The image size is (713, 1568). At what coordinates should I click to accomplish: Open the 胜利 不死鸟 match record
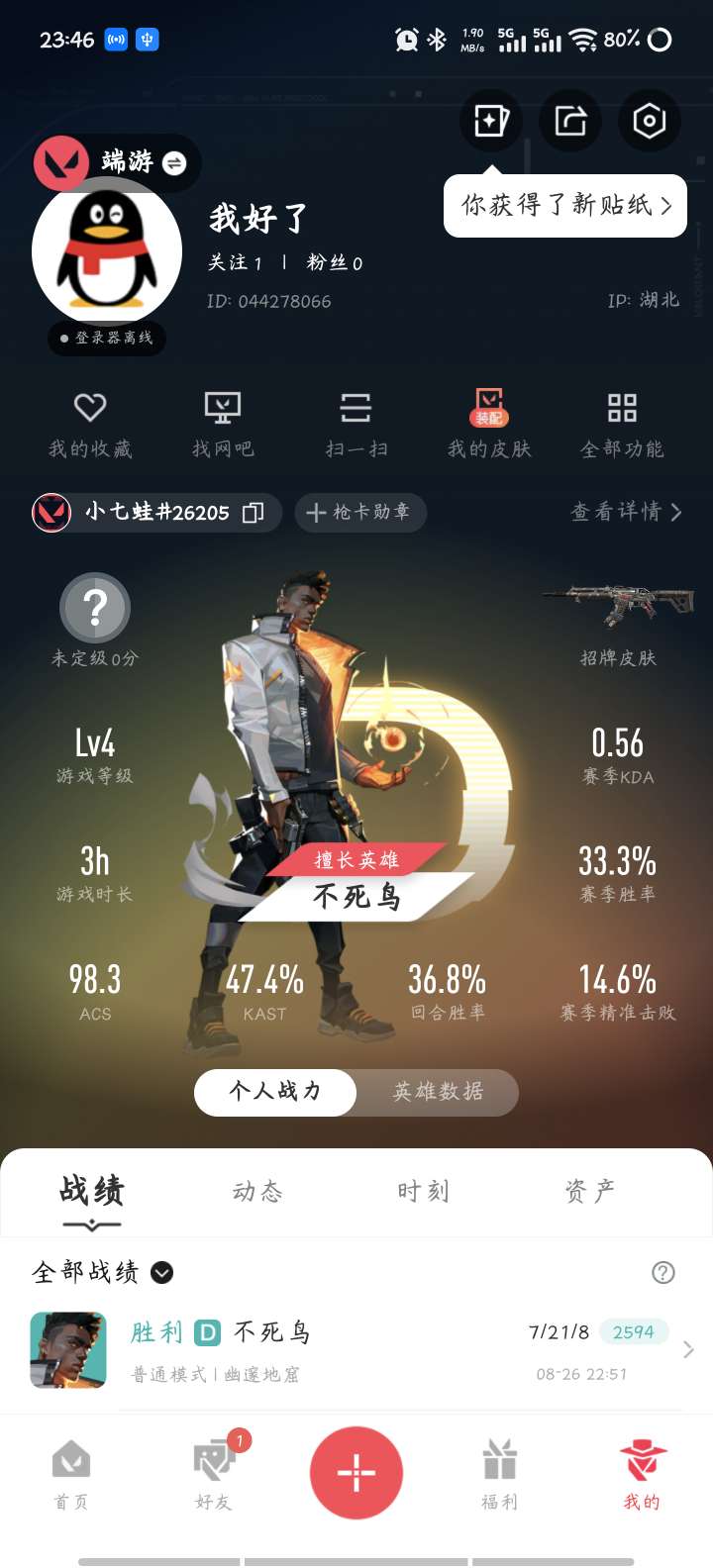click(356, 1350)
